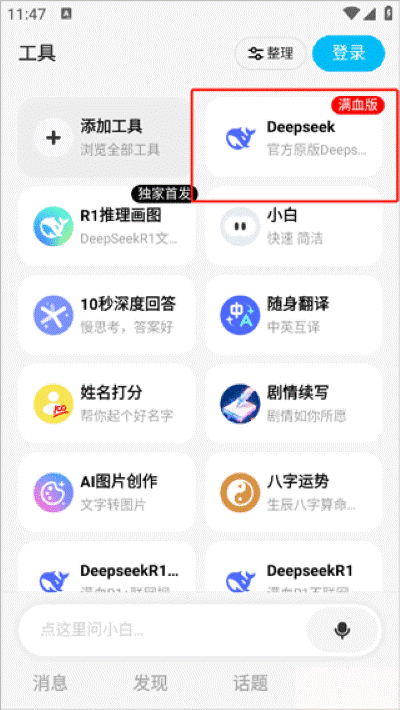
Task: Tap the 整理 organize button
Action: click(271, 54)
